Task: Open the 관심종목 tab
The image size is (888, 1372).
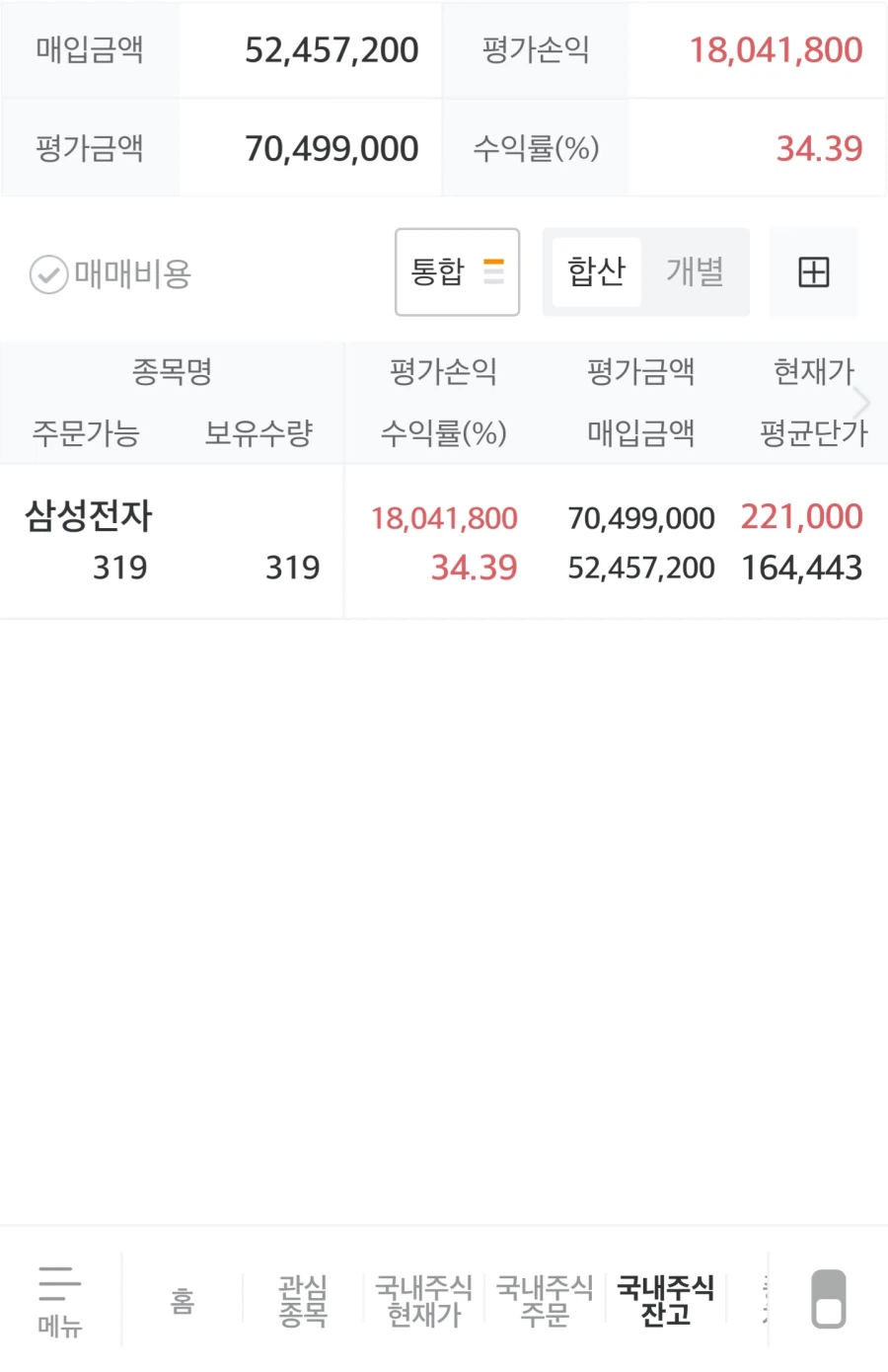Action: (303, 1301)
